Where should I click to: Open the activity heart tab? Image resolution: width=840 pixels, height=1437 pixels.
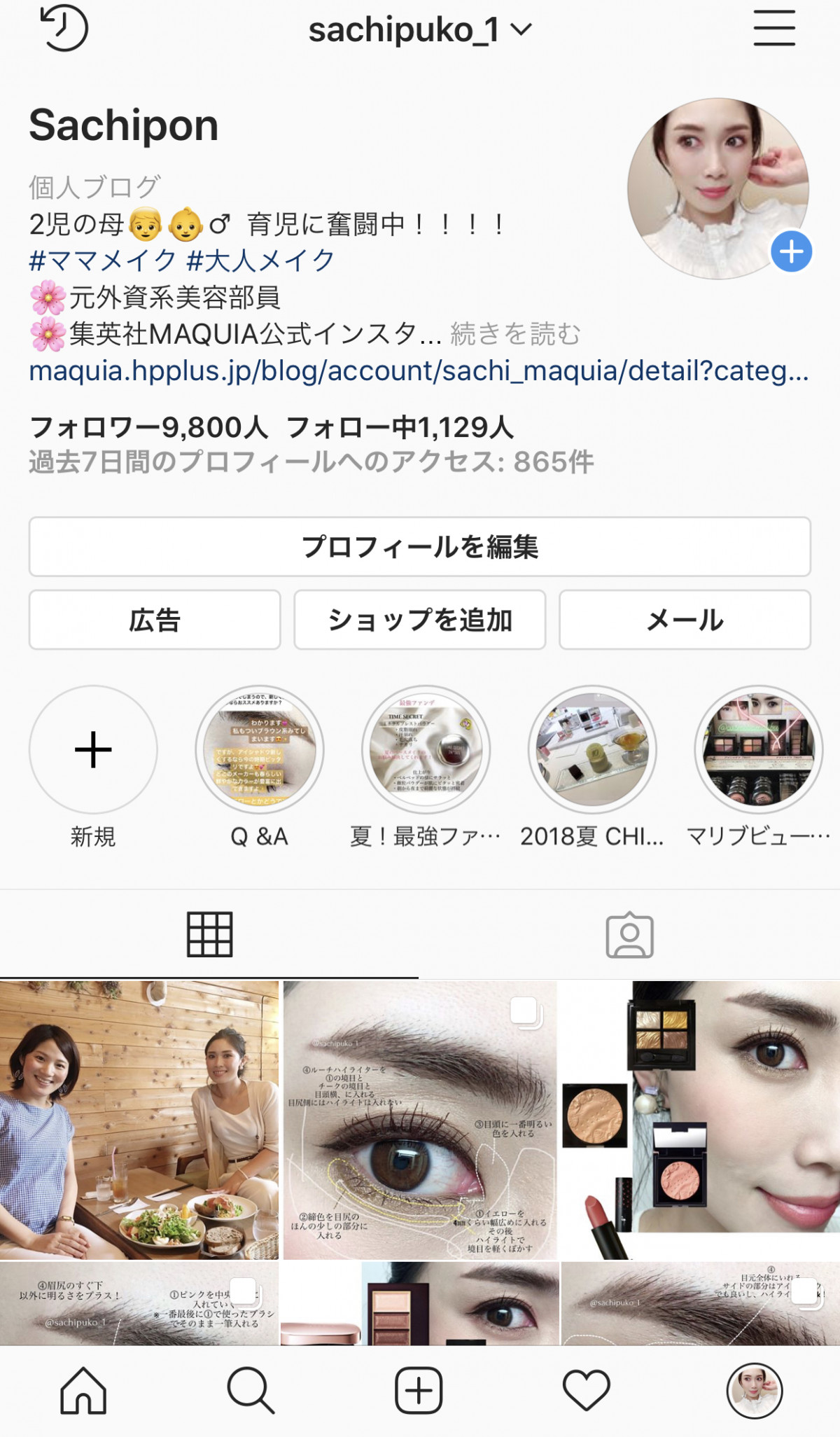point(587,1390)
